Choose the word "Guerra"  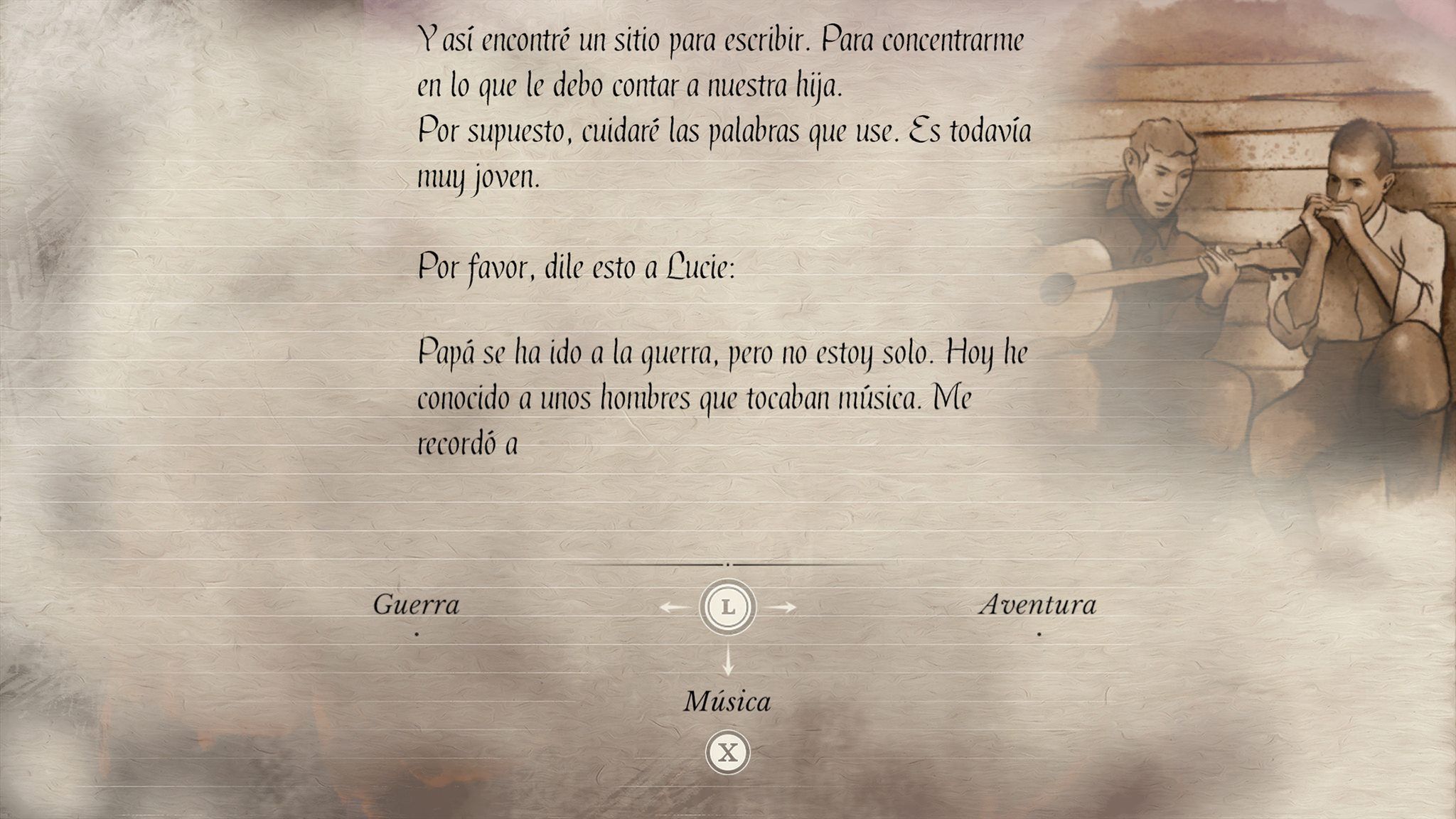[x=416, y=605]
